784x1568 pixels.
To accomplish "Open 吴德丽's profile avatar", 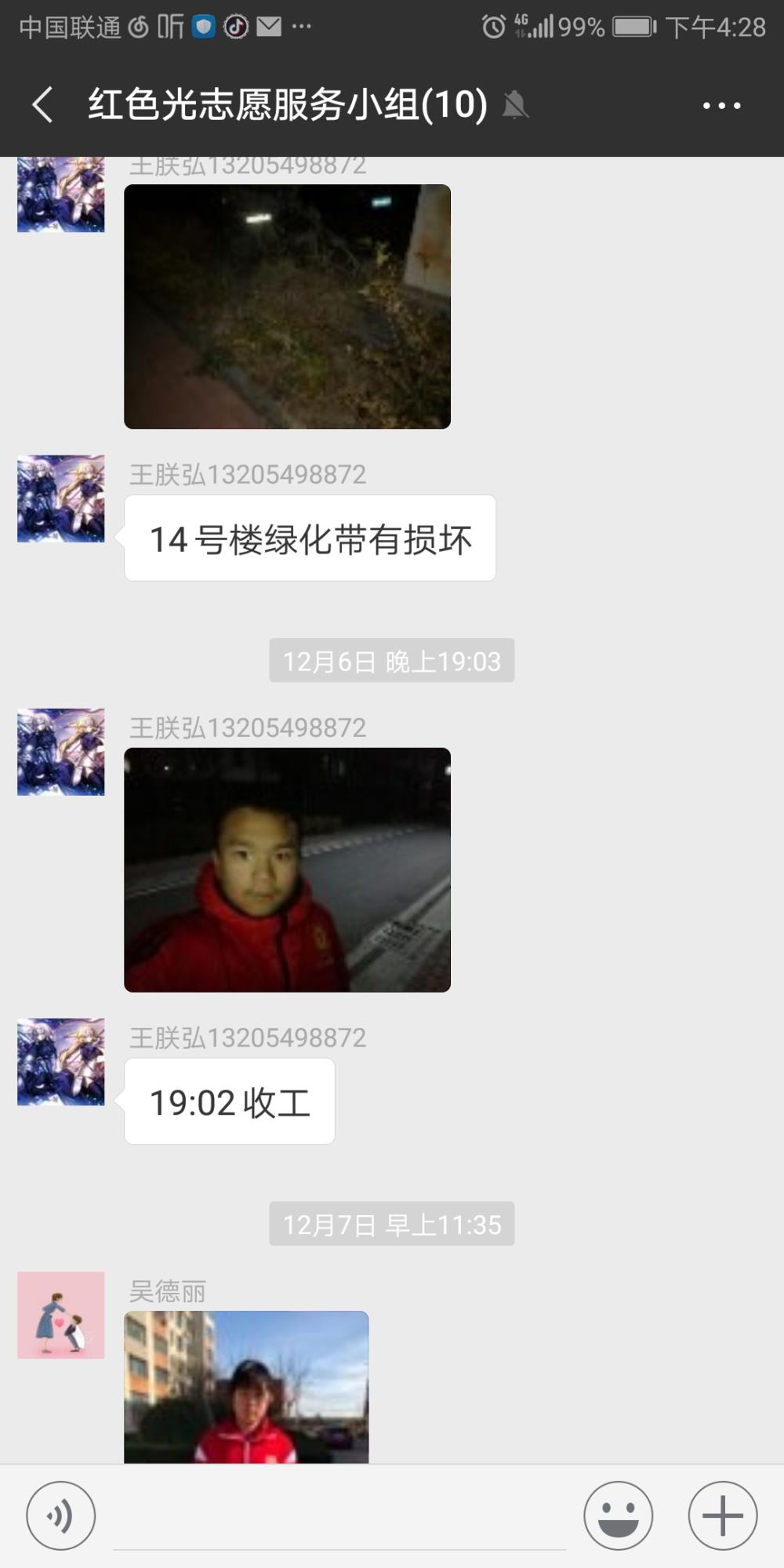I will (61, 1315).
